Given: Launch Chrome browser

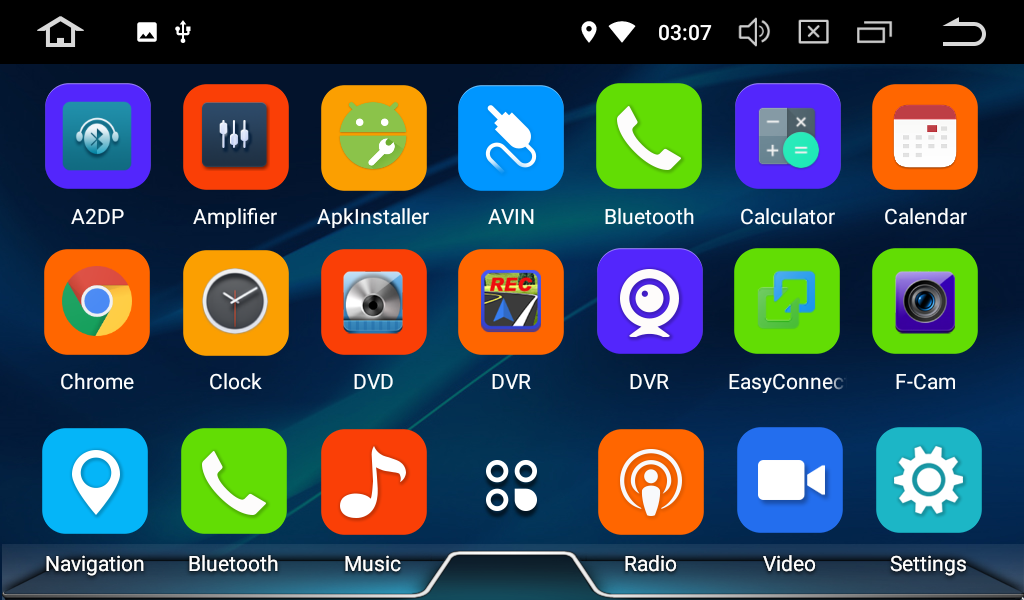Looking at the screenshot, I should pos(97,302).
